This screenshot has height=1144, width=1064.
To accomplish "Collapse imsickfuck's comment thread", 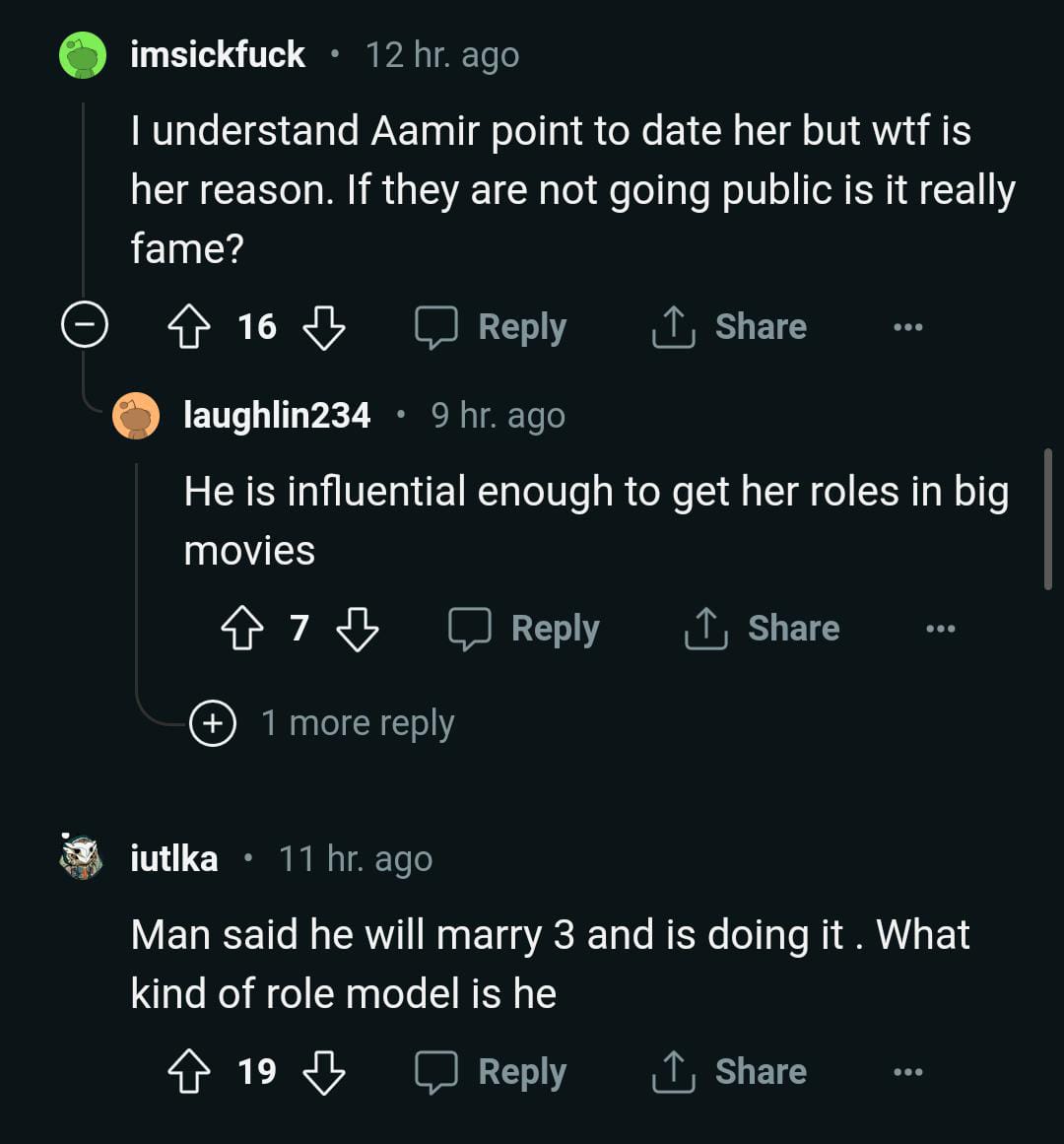I will coord(85,323).
